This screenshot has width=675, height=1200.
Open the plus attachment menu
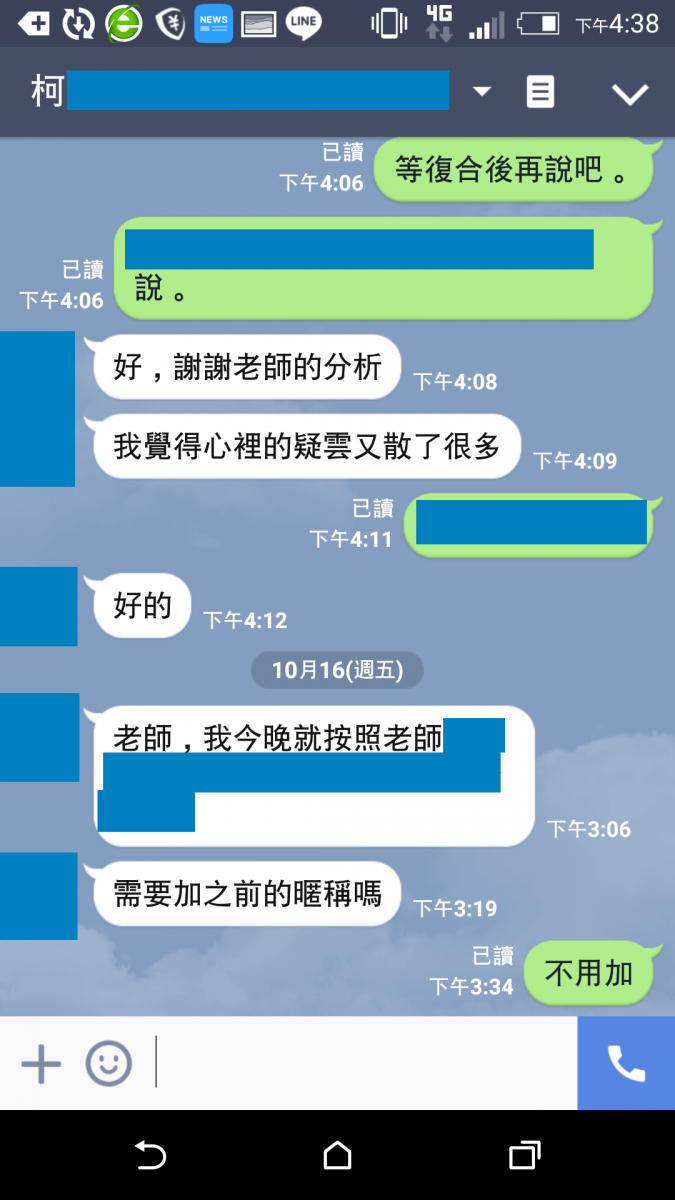(x=41, y=1063)
